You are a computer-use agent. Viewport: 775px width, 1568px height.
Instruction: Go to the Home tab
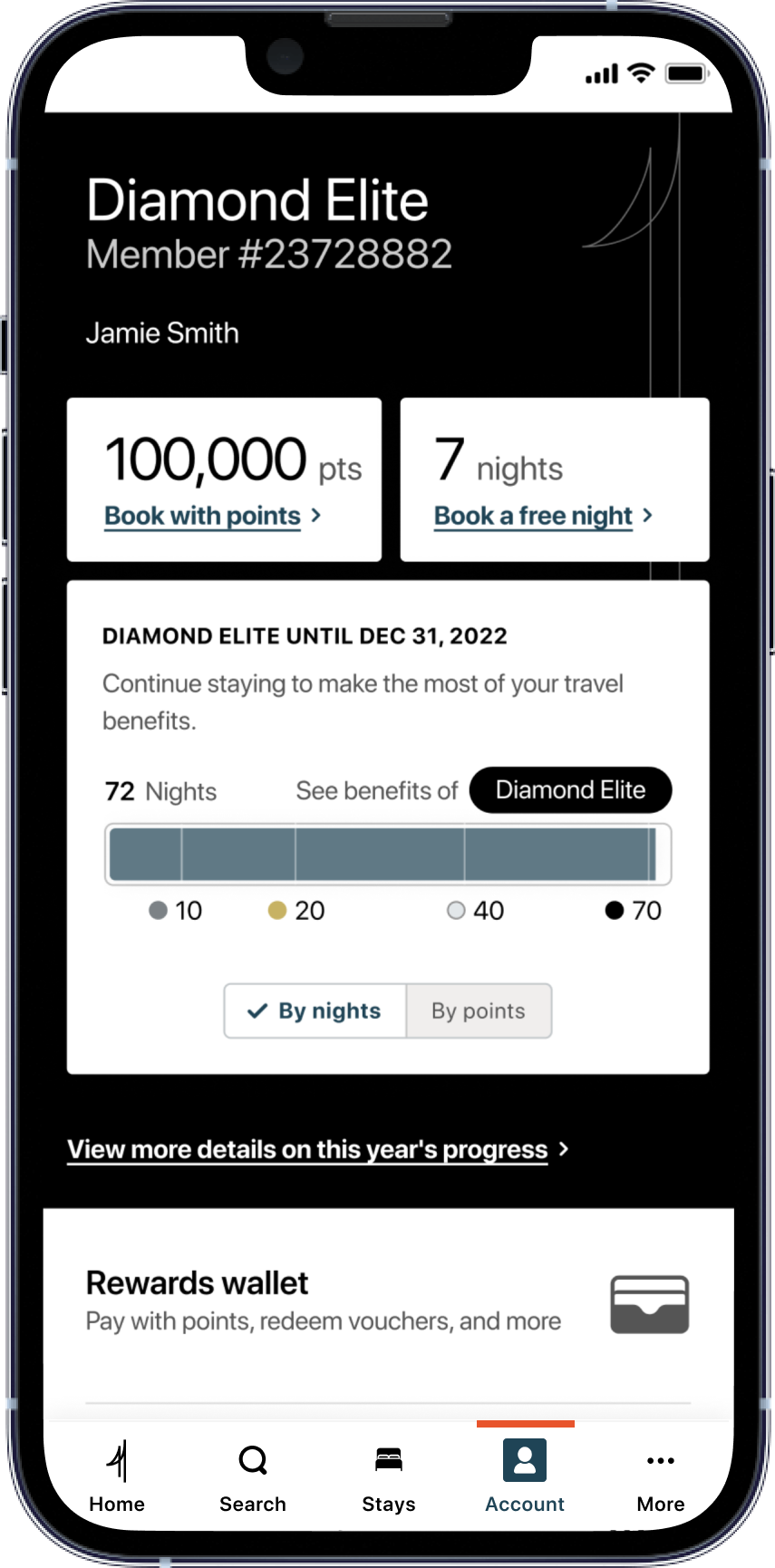(x=117, y=1477)
